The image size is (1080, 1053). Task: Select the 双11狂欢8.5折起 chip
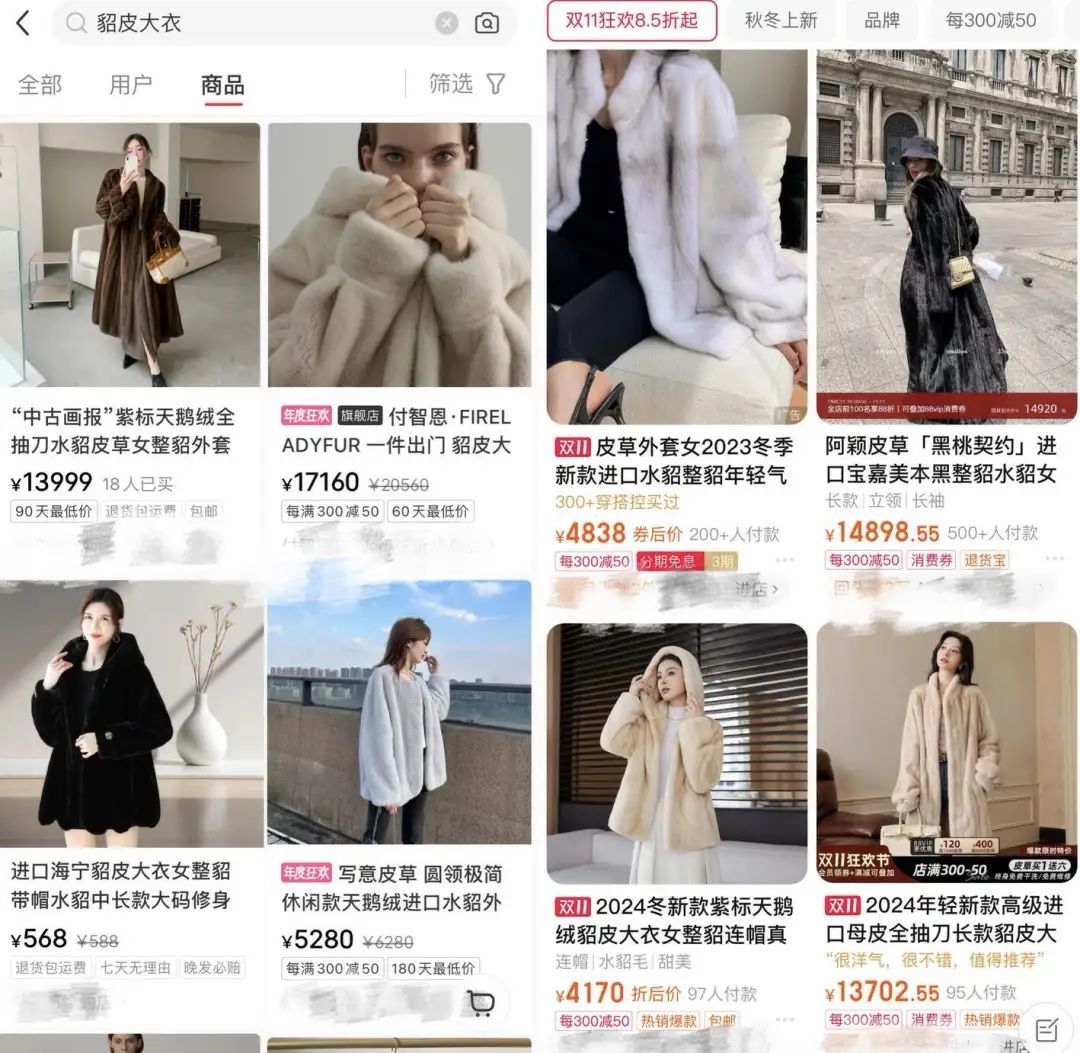tap(632, 20)
